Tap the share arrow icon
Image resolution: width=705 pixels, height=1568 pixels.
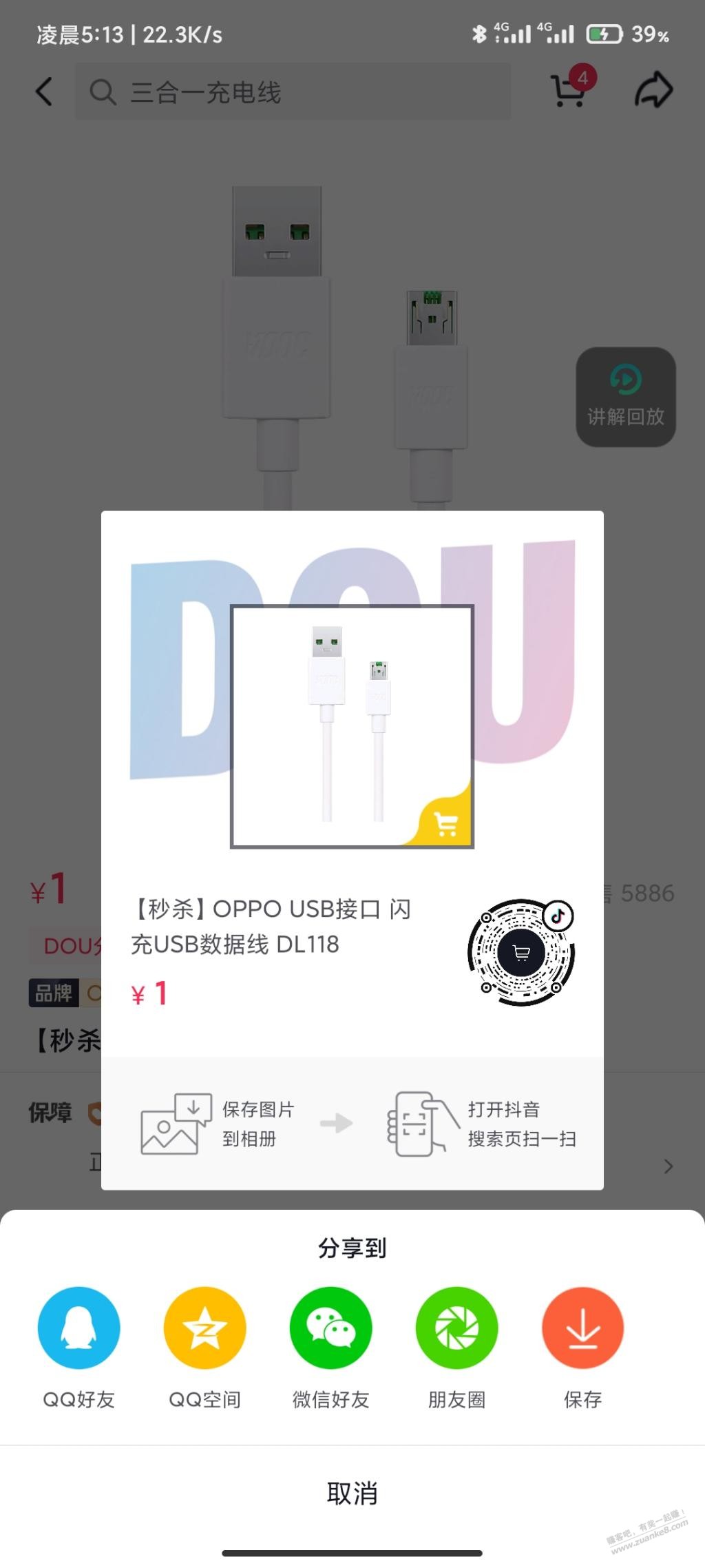coord(653,90)
